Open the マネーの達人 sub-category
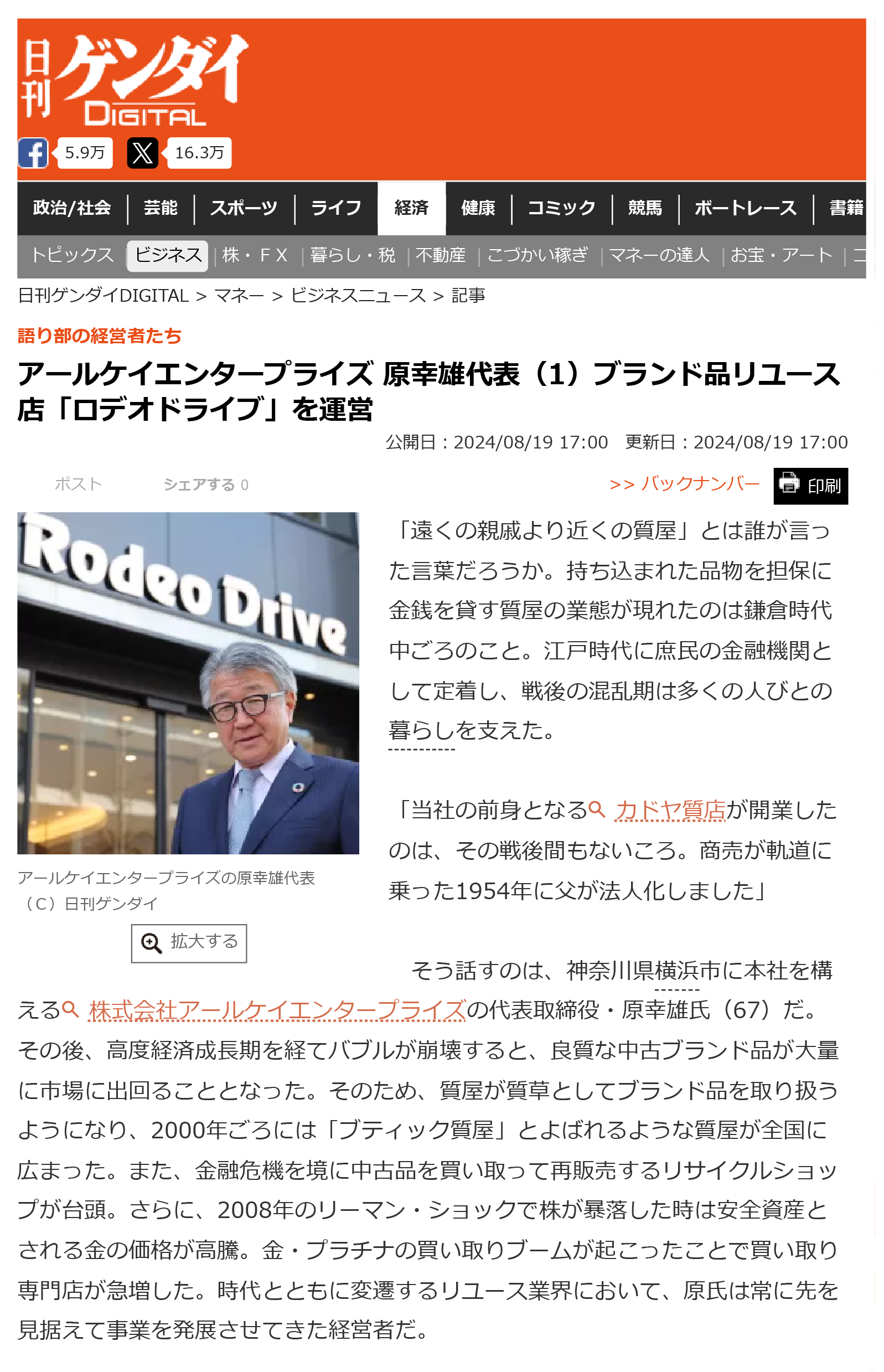Image resolution: width=884 pixels, height=1372 pixels. pos(659,255)
